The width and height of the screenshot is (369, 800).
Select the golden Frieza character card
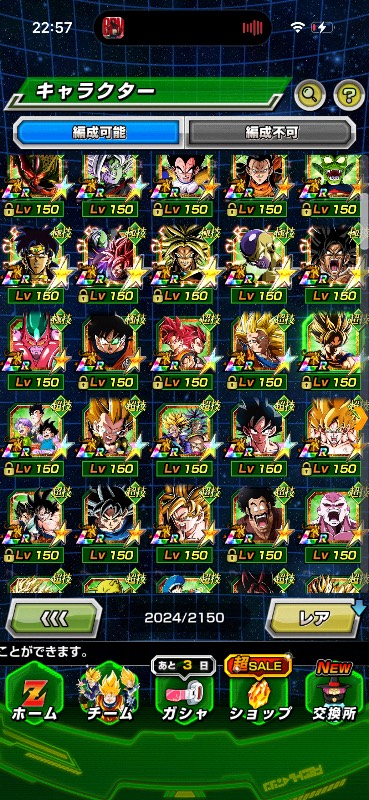point(258,264)
